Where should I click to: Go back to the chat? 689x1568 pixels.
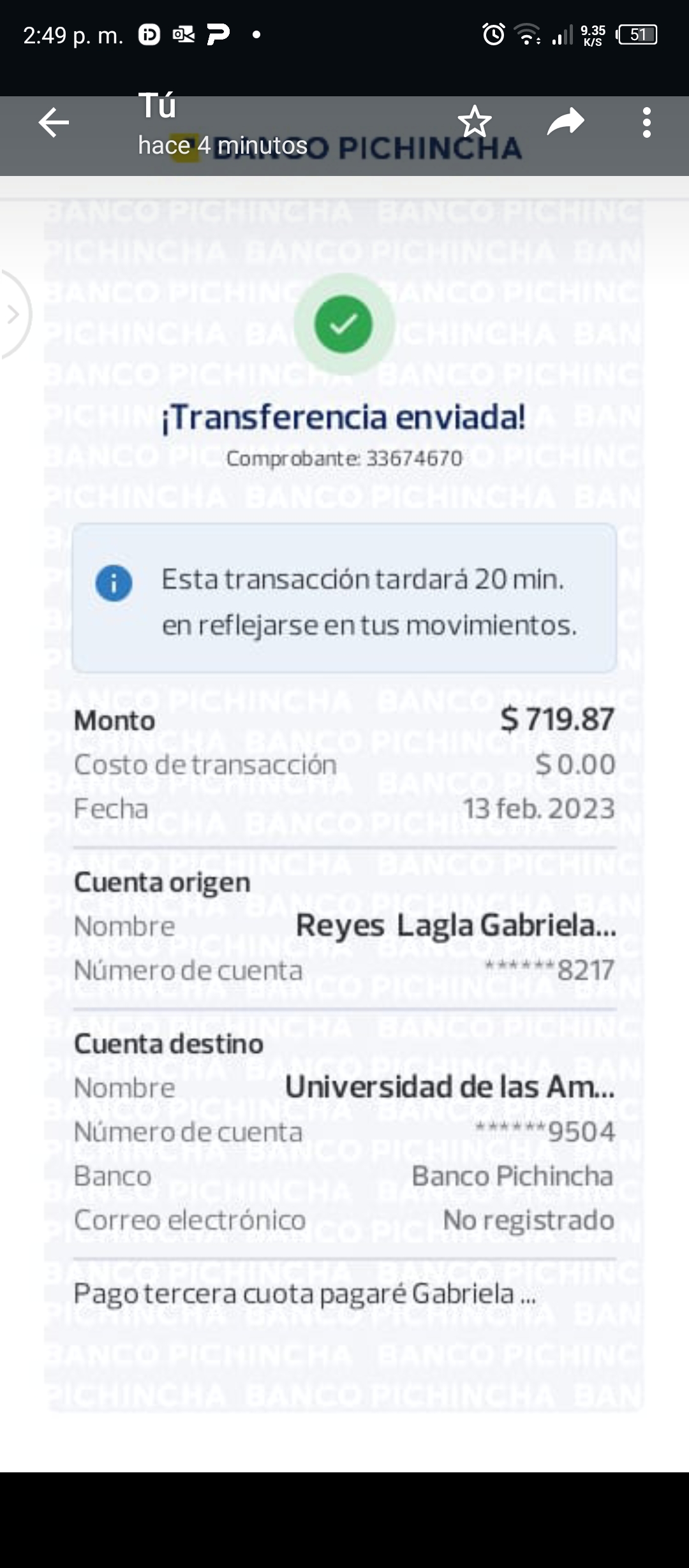click(54, 123)
